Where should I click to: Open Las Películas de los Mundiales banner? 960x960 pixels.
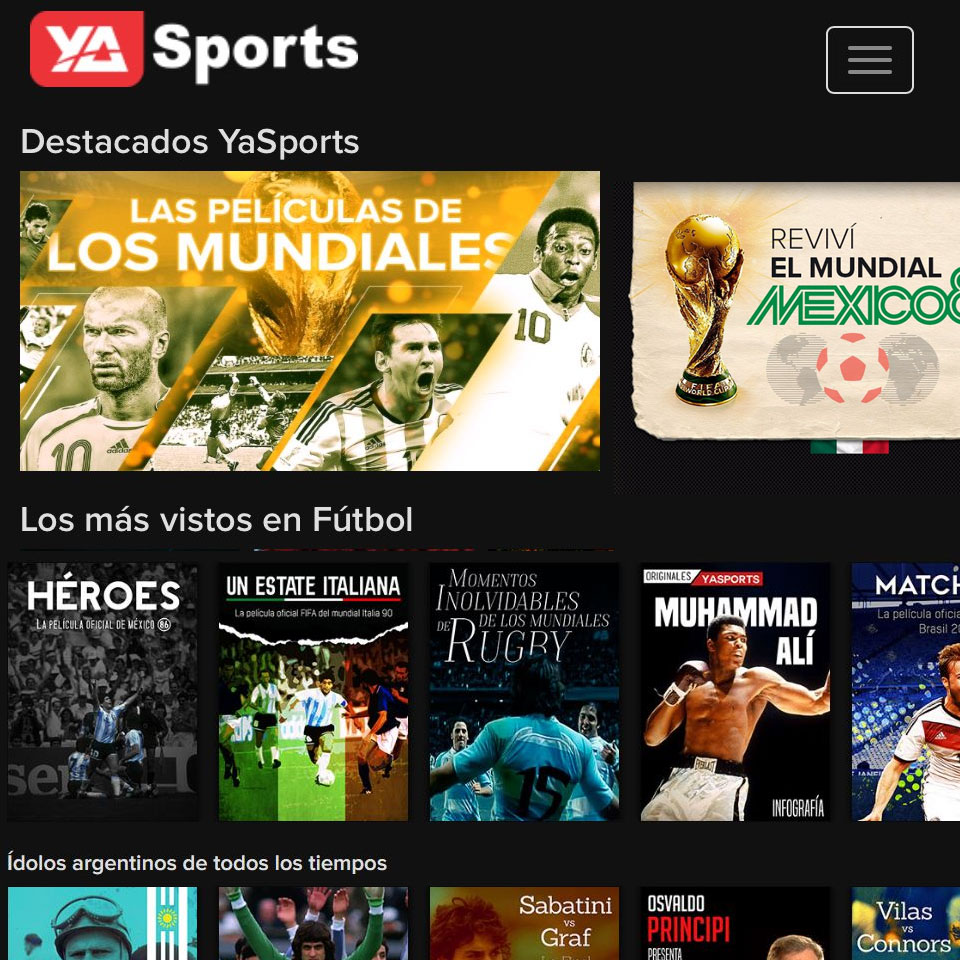tap(310, 321)
